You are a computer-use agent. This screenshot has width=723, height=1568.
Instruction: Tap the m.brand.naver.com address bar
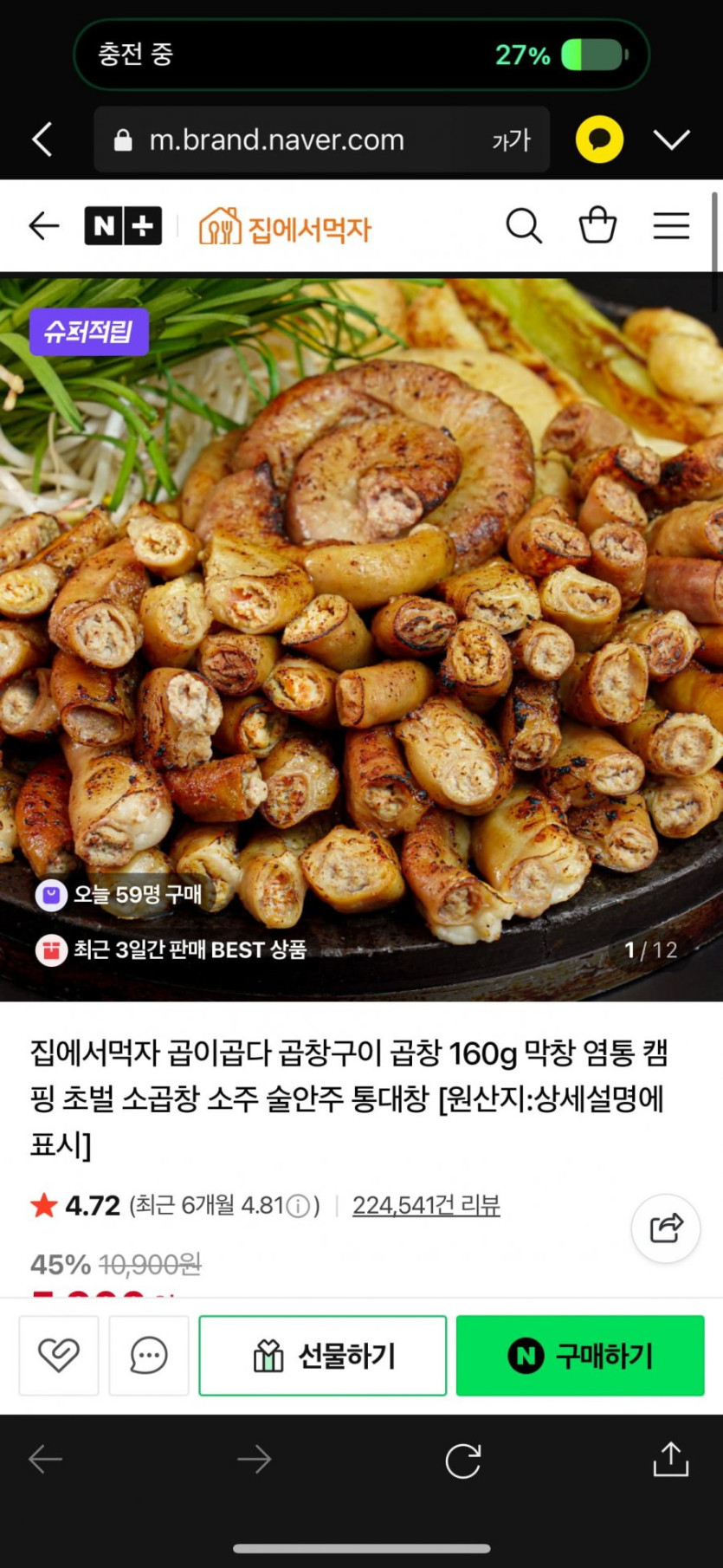click(x=277, y=139)
